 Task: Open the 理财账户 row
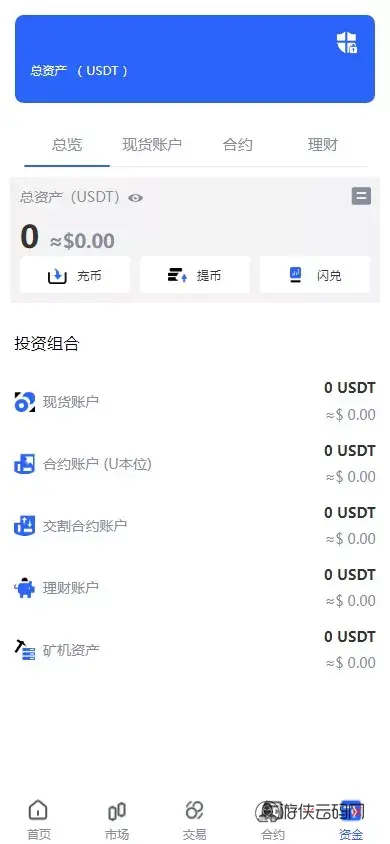coord(195,588)
